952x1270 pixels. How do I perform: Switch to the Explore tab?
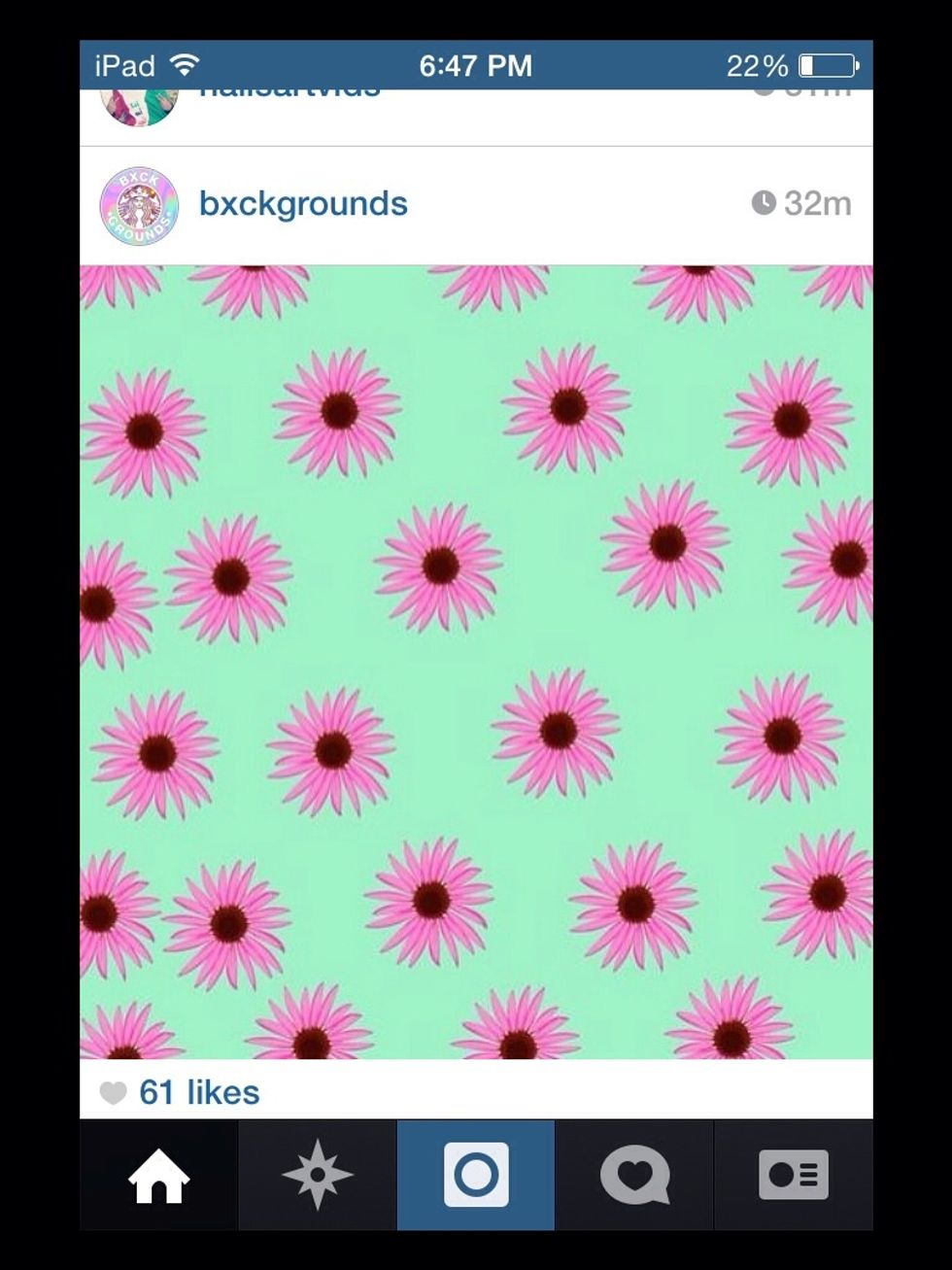coord(317,1176)
